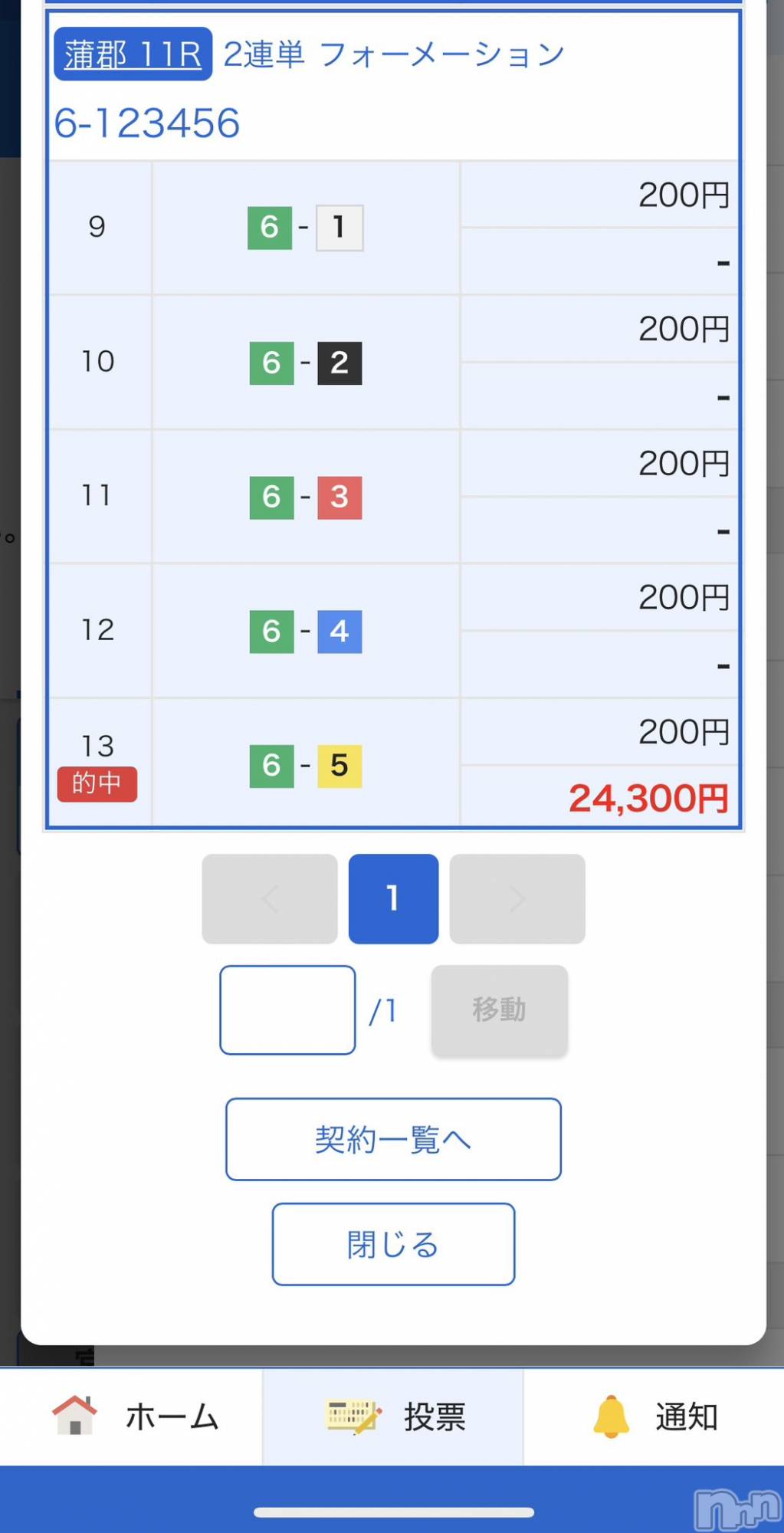Tap the 移動 button
This screenshot has height=1533, width=784.
(499, 1009)
